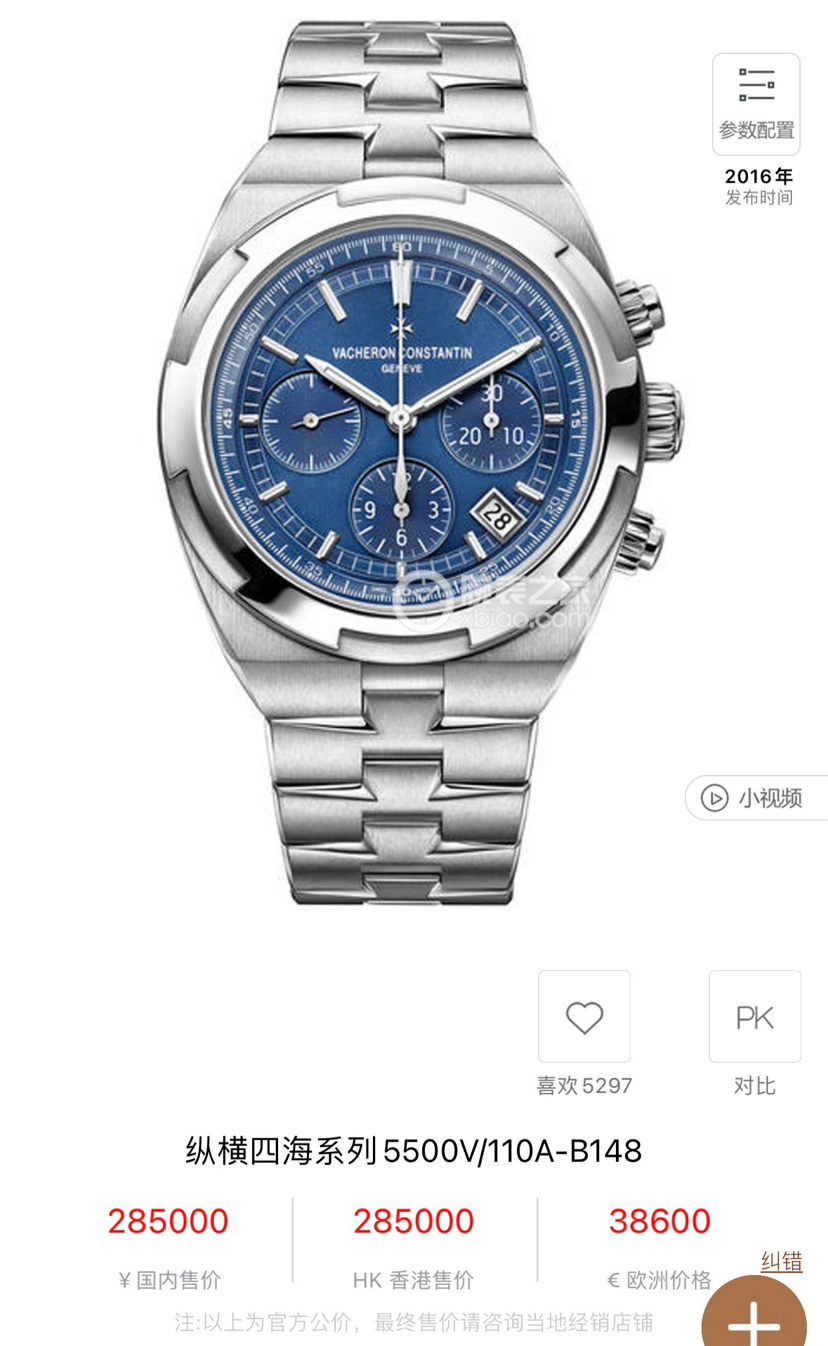View the watch product image

pyautogui.click(x=414, y=460)
